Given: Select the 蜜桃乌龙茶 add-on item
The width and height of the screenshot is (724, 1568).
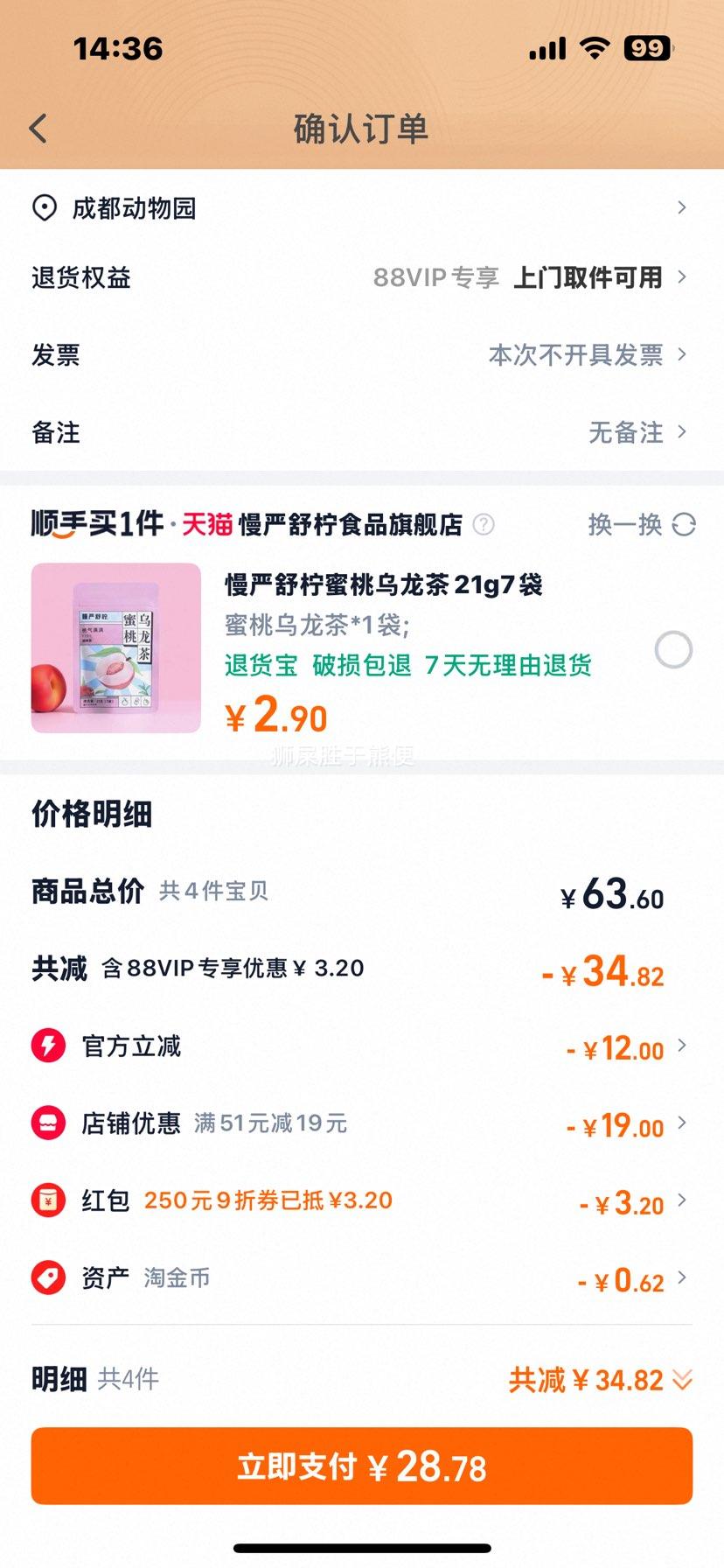Looking at the screenshot, I should tap(673, 650).
